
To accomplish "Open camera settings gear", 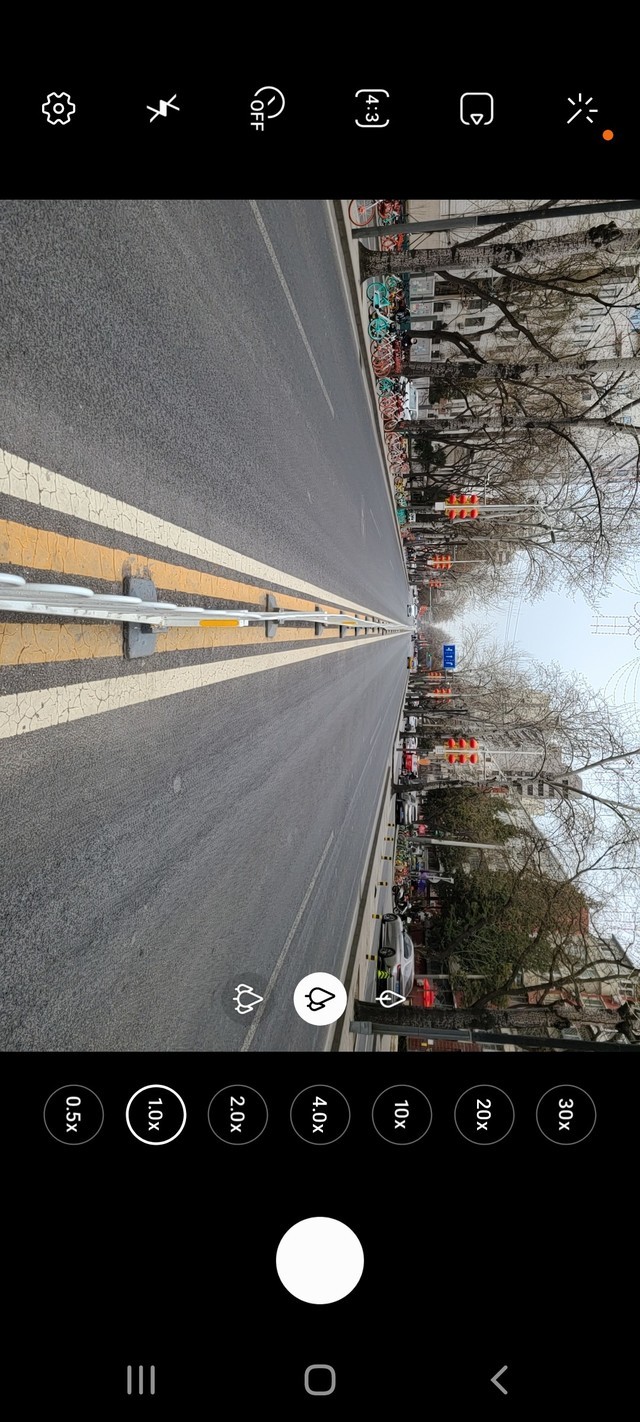I will point(59,108).
